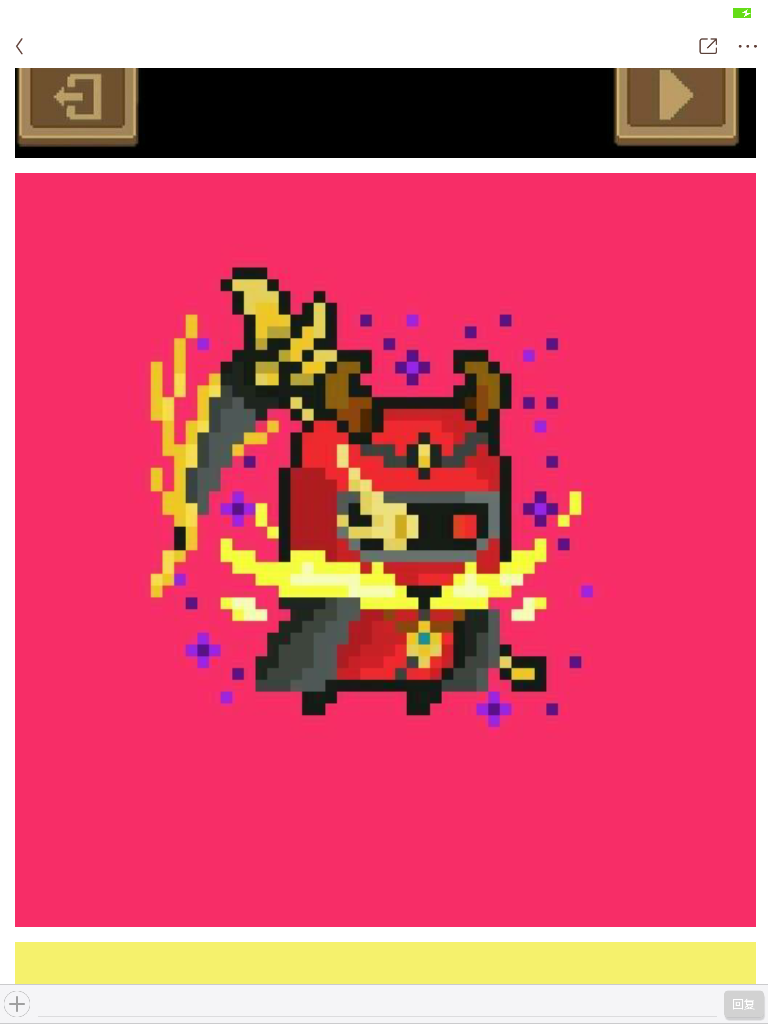The image size is (768, 1024).
Task: Tap the reply send button
Action: [x=743, y=1004]
